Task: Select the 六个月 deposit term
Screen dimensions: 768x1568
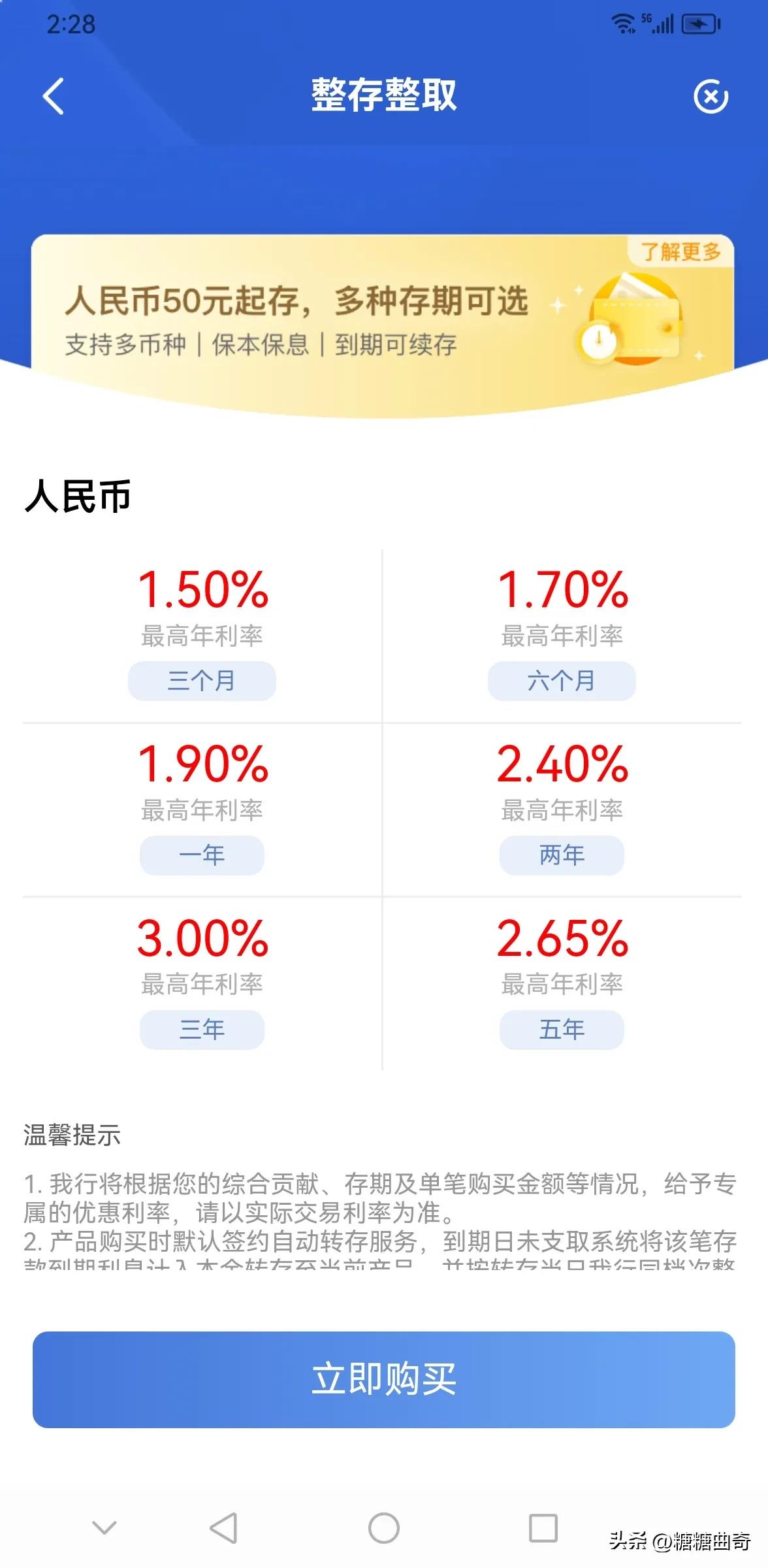Action: point(562,681)
